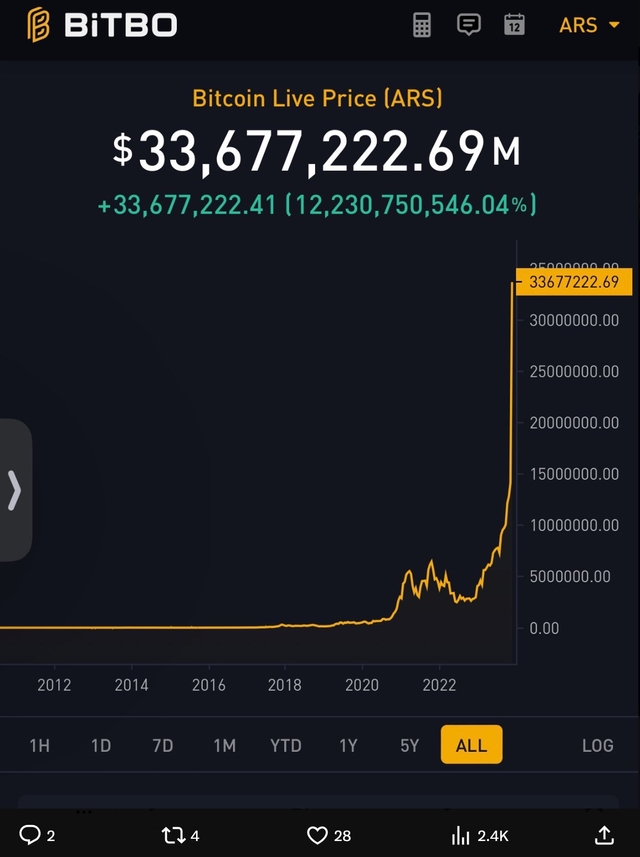The height and width of the screenshot is (857, 640).
Task: Open the post's view count analytics
Action: click(x=461, y=835)
